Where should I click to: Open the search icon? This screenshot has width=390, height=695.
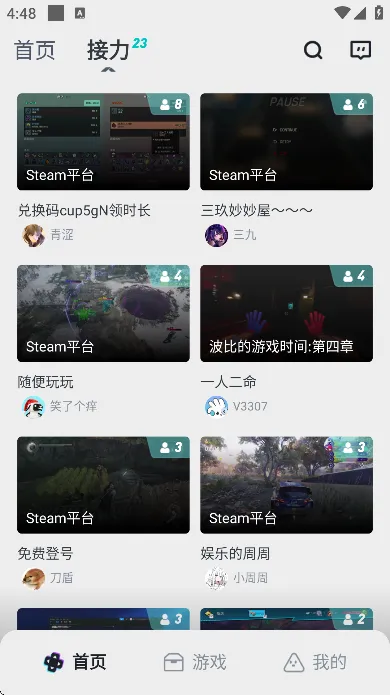tap(313, 50)
